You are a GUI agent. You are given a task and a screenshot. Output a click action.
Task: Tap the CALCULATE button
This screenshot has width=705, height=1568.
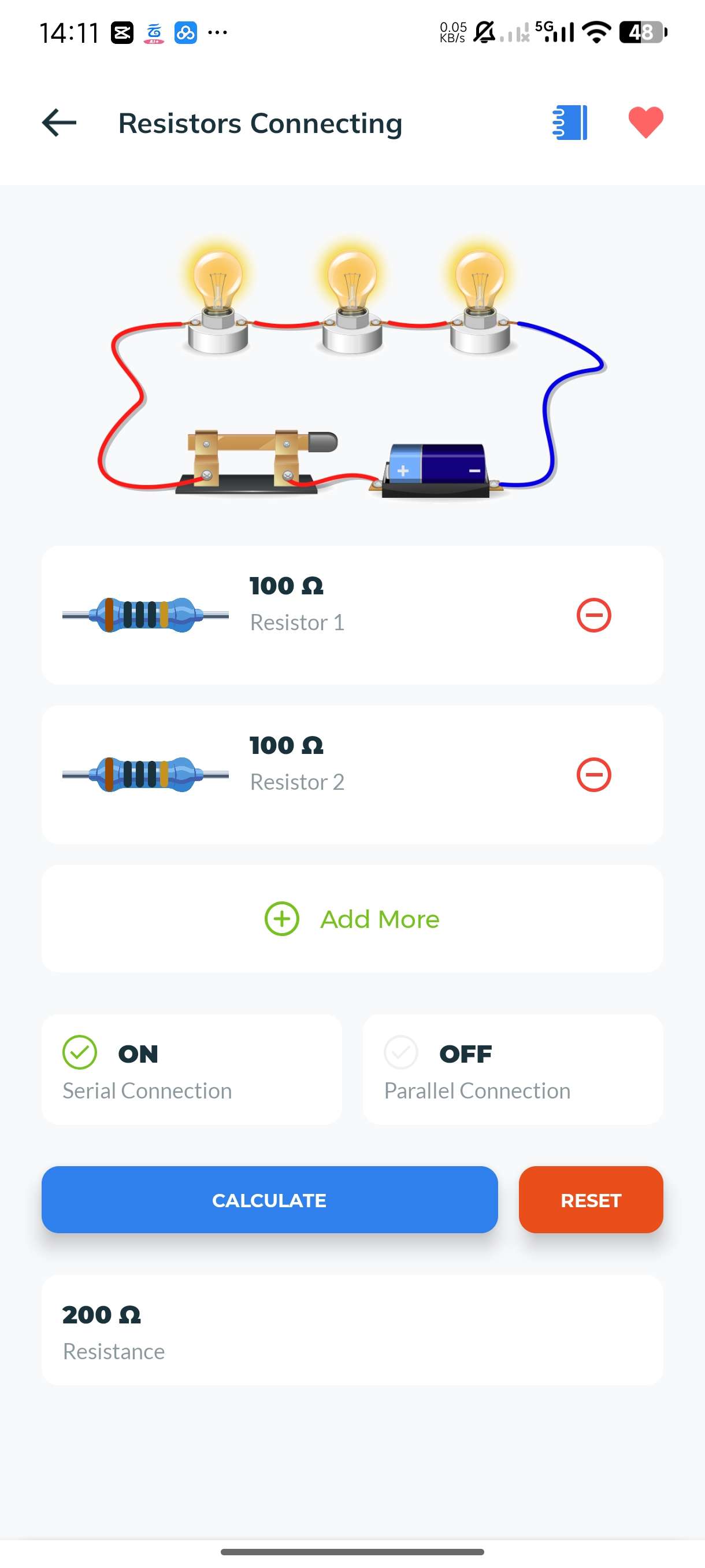pos(269,1200)
